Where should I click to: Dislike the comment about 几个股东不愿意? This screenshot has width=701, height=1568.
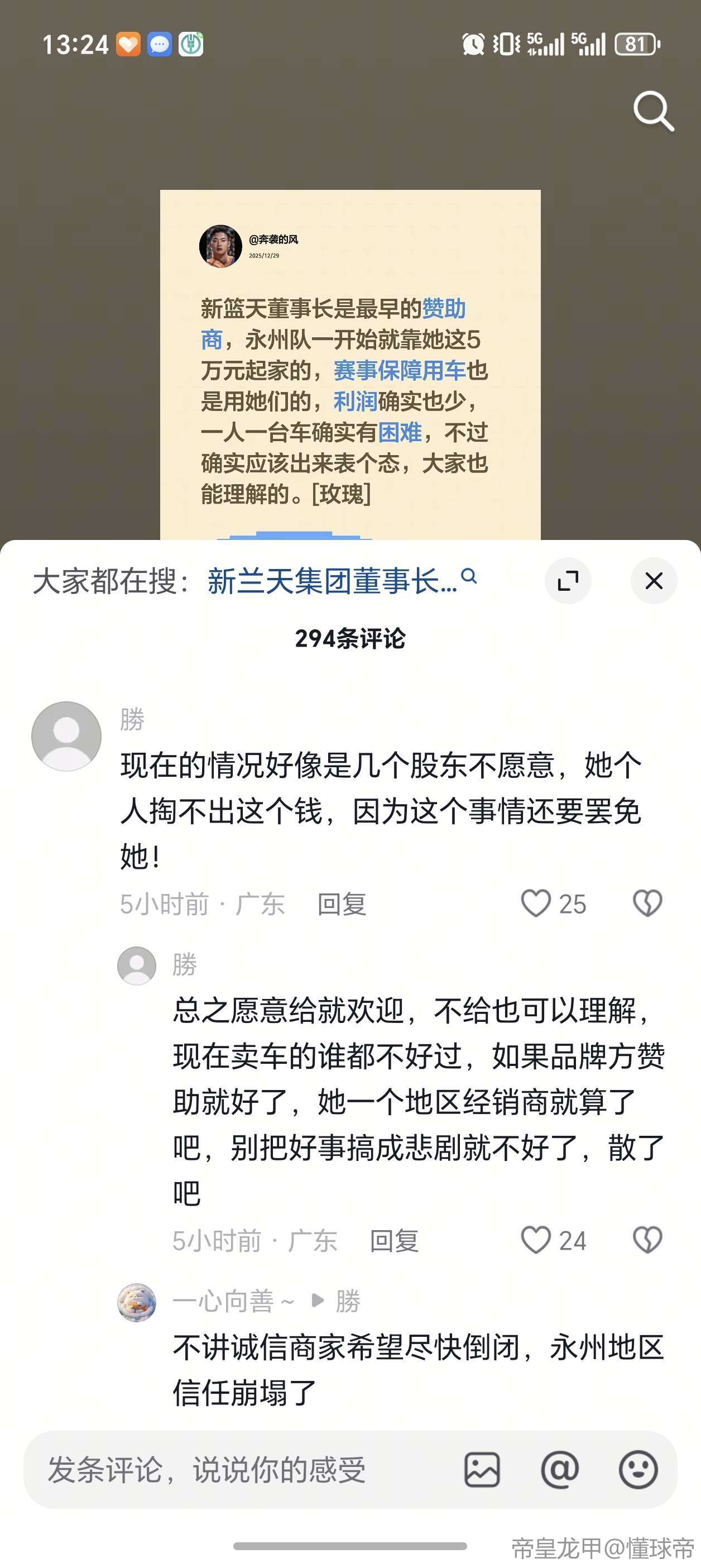(x=647, y=903)
